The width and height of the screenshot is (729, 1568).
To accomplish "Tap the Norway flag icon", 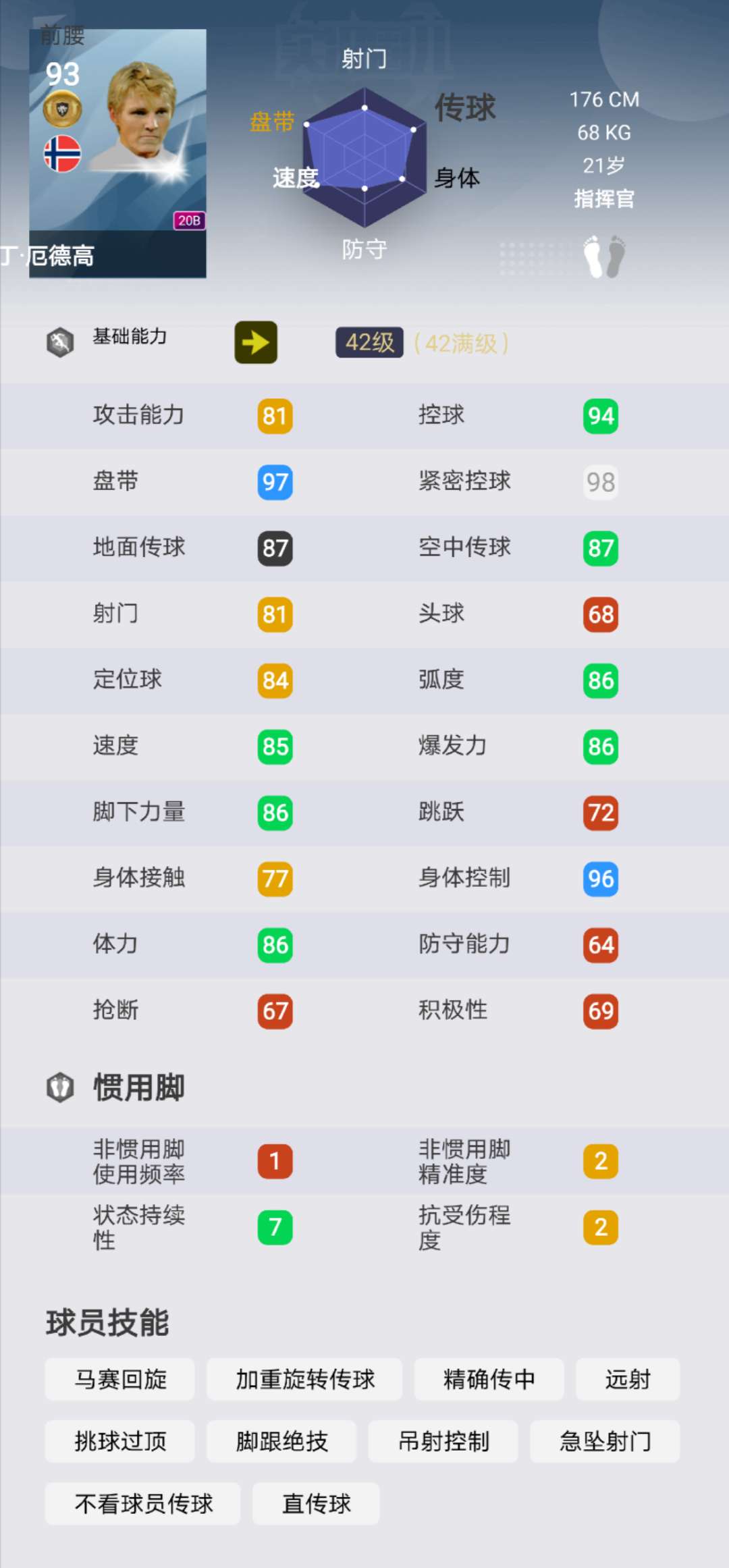I will (x=62, y=154).
